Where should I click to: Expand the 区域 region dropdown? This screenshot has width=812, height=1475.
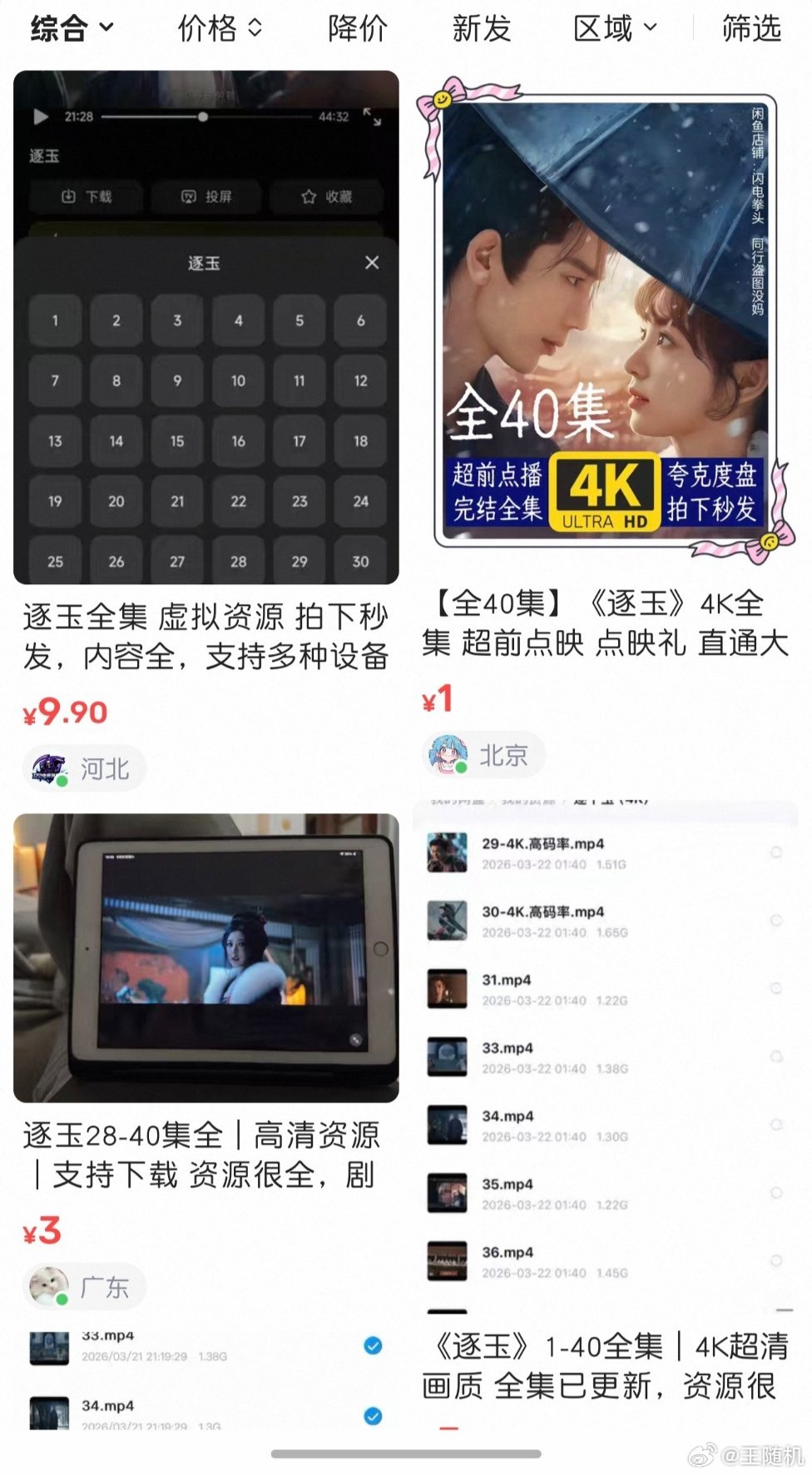(x=613, y=28)
